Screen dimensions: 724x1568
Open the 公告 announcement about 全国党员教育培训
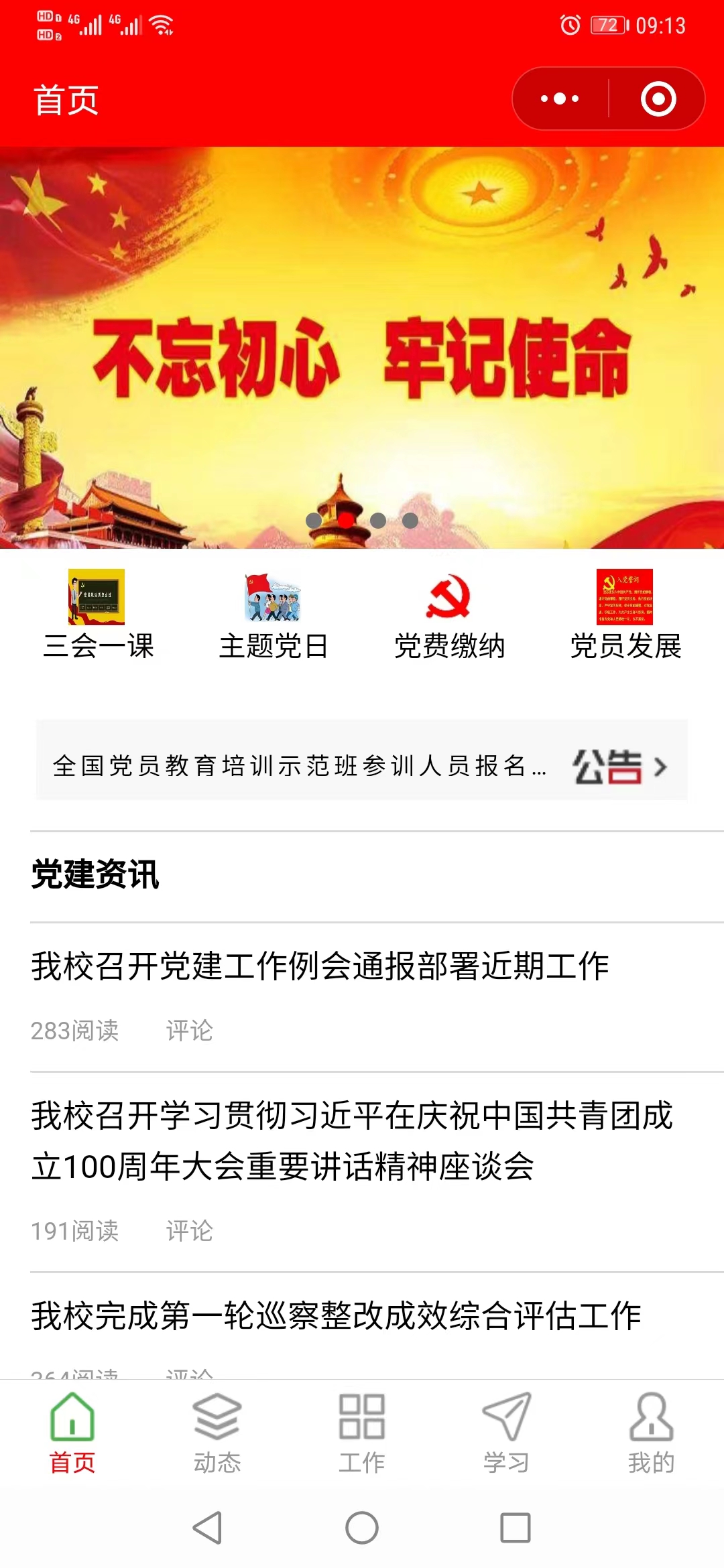(362, 765)
